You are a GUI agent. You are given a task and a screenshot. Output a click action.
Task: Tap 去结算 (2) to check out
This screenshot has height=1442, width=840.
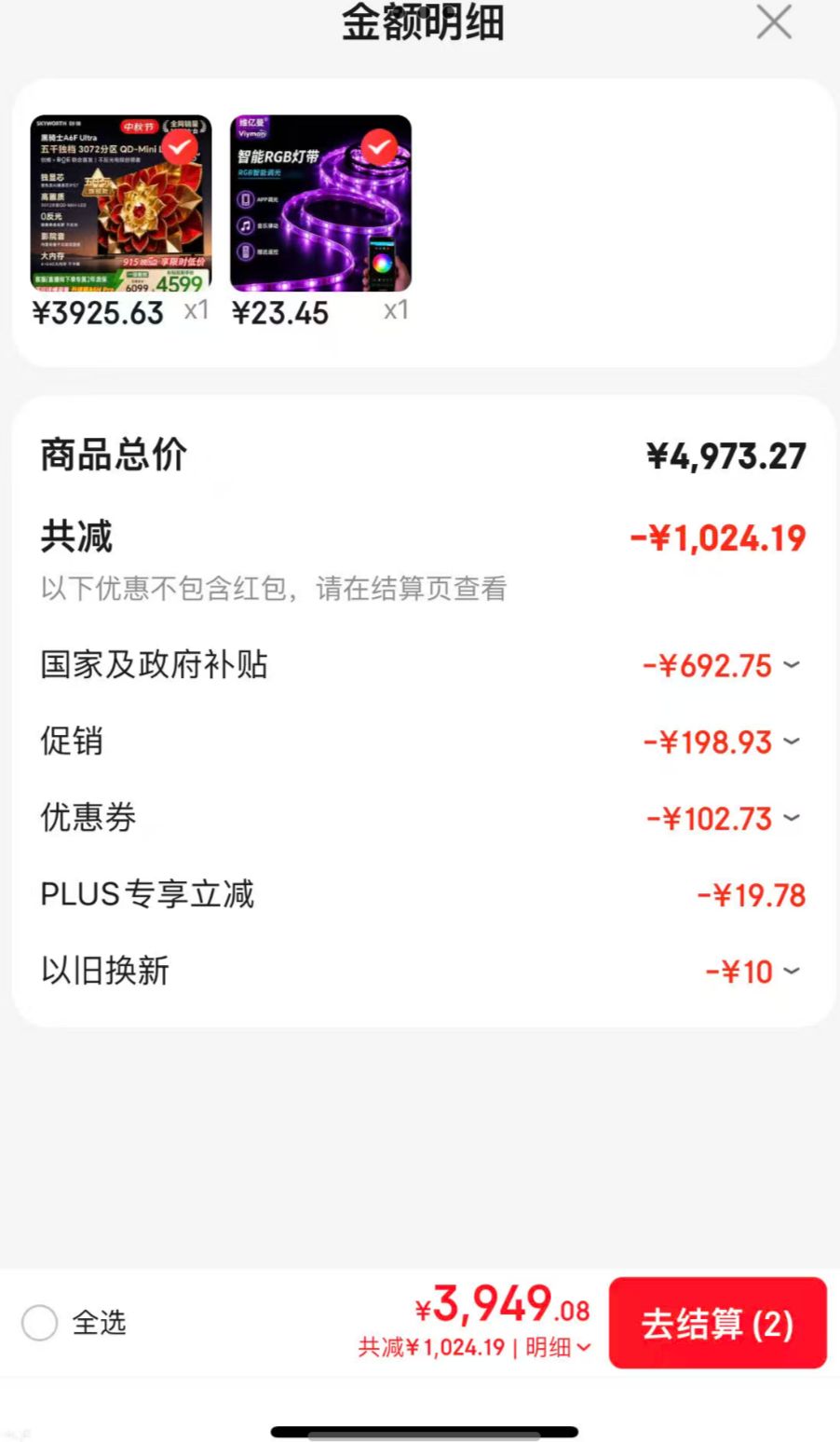pyautogui.click(x=718, y=1323)
